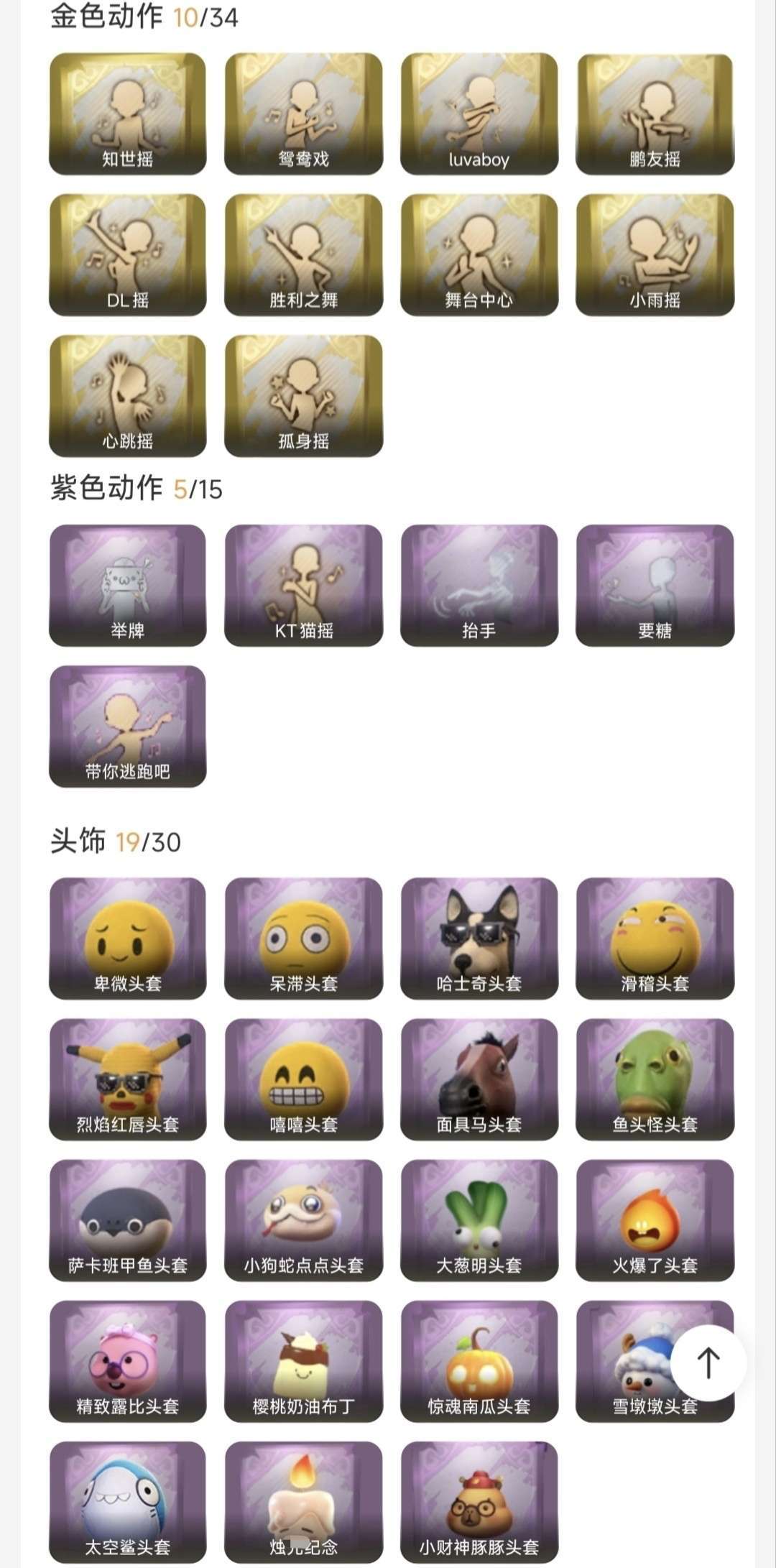
Task: Select the luvaboy action tile
Action: [x=479, y=114]
